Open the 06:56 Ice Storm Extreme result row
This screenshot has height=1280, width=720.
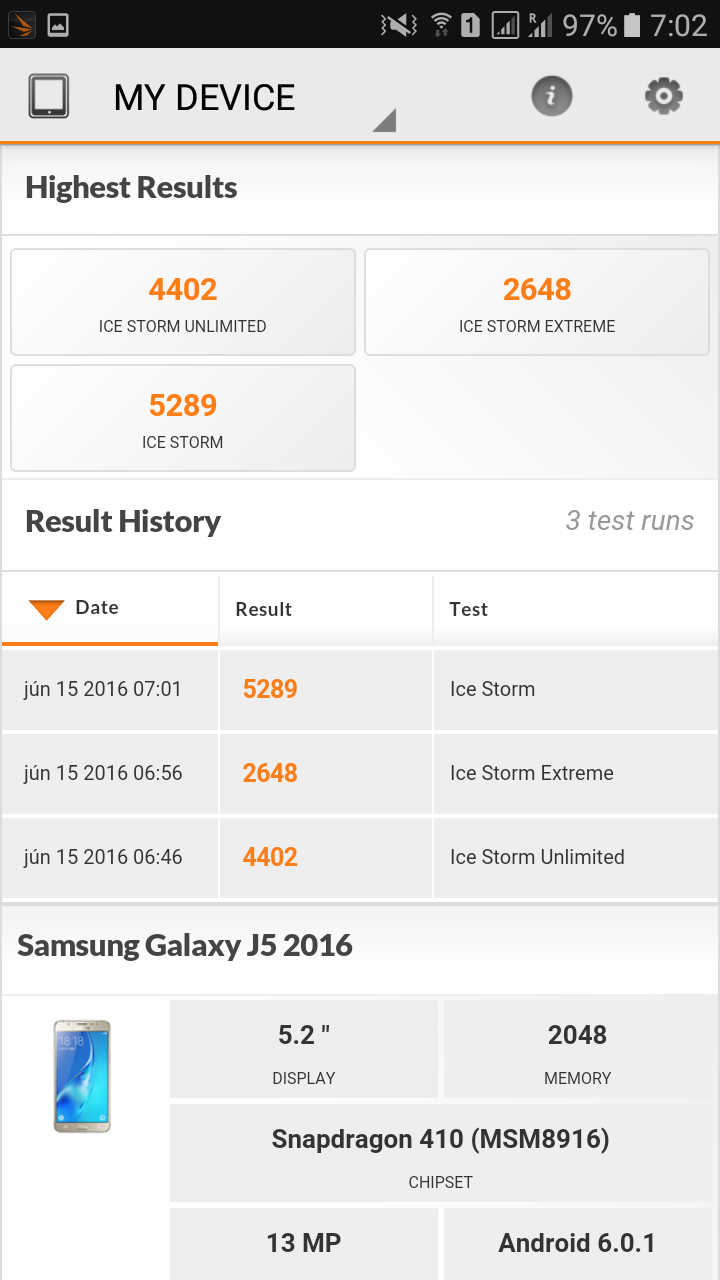tap(360, 773)
